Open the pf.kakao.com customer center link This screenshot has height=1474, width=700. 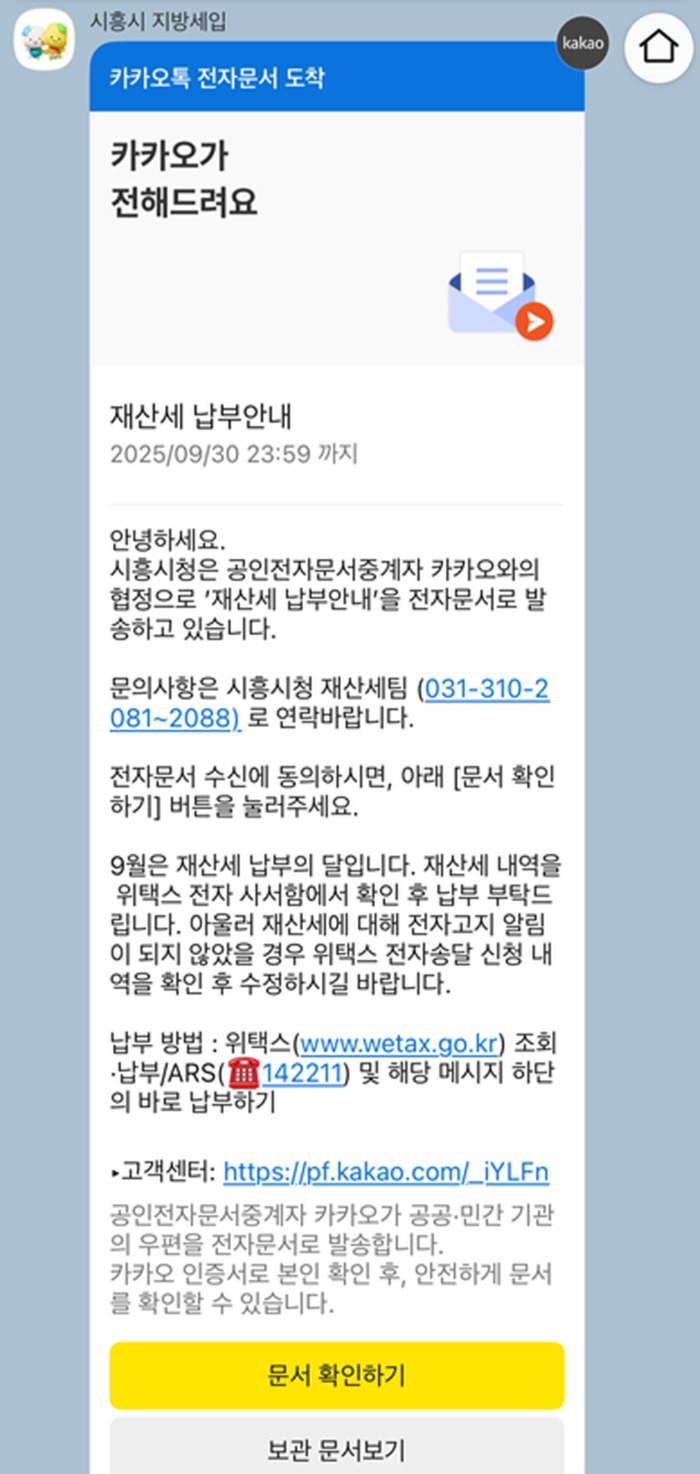click(x=385, y=1172)
